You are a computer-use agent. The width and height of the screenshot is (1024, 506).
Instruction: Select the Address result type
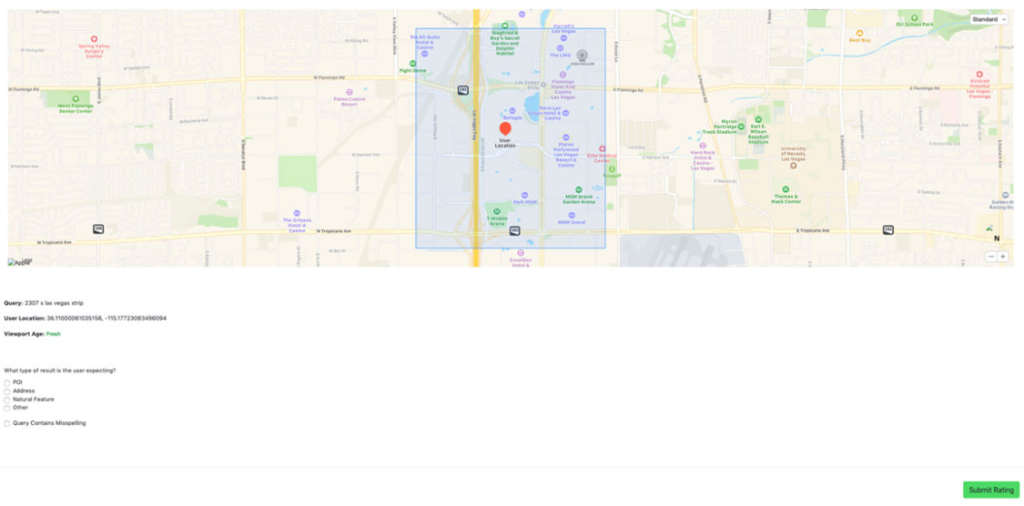pos(7,391)
